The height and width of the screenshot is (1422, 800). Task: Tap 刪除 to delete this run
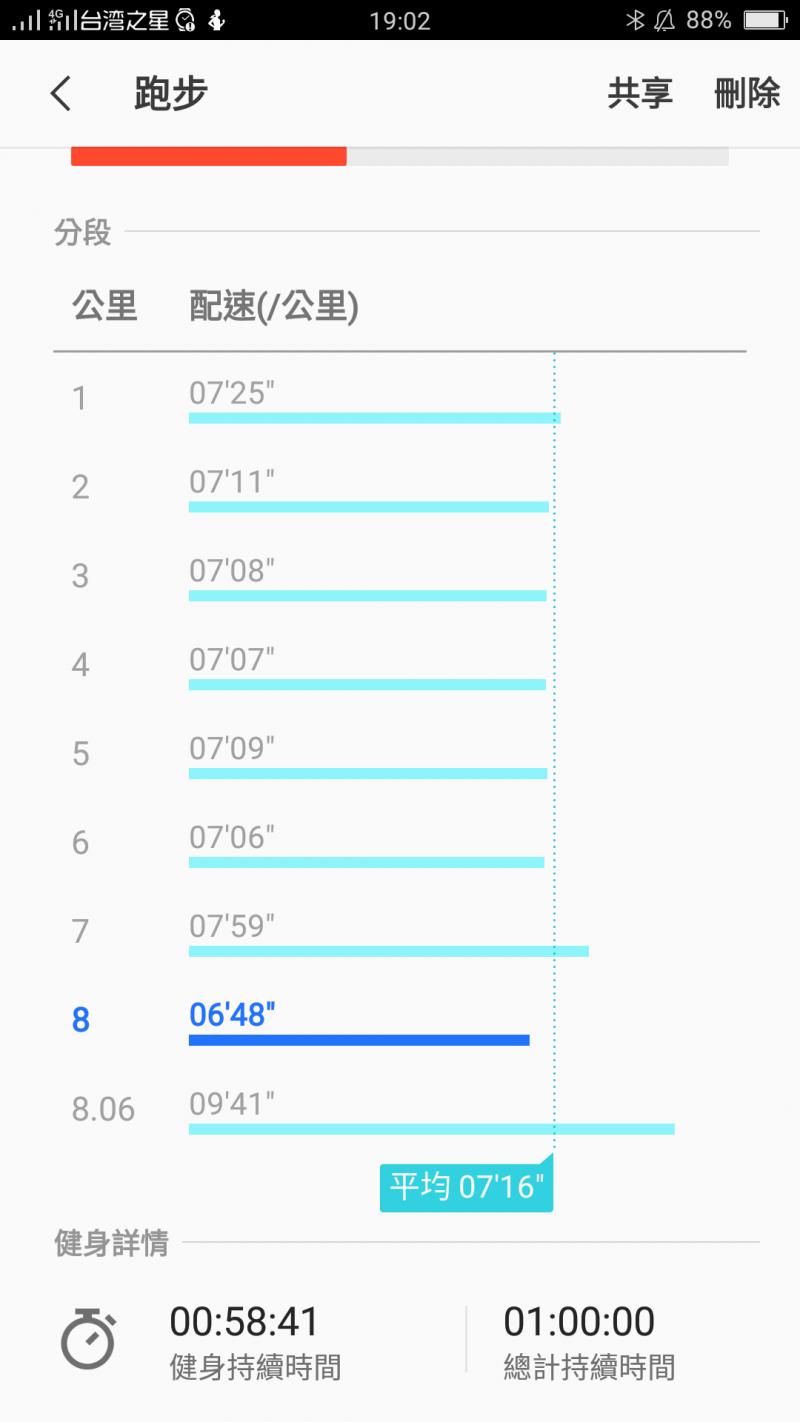coord(747,94)
